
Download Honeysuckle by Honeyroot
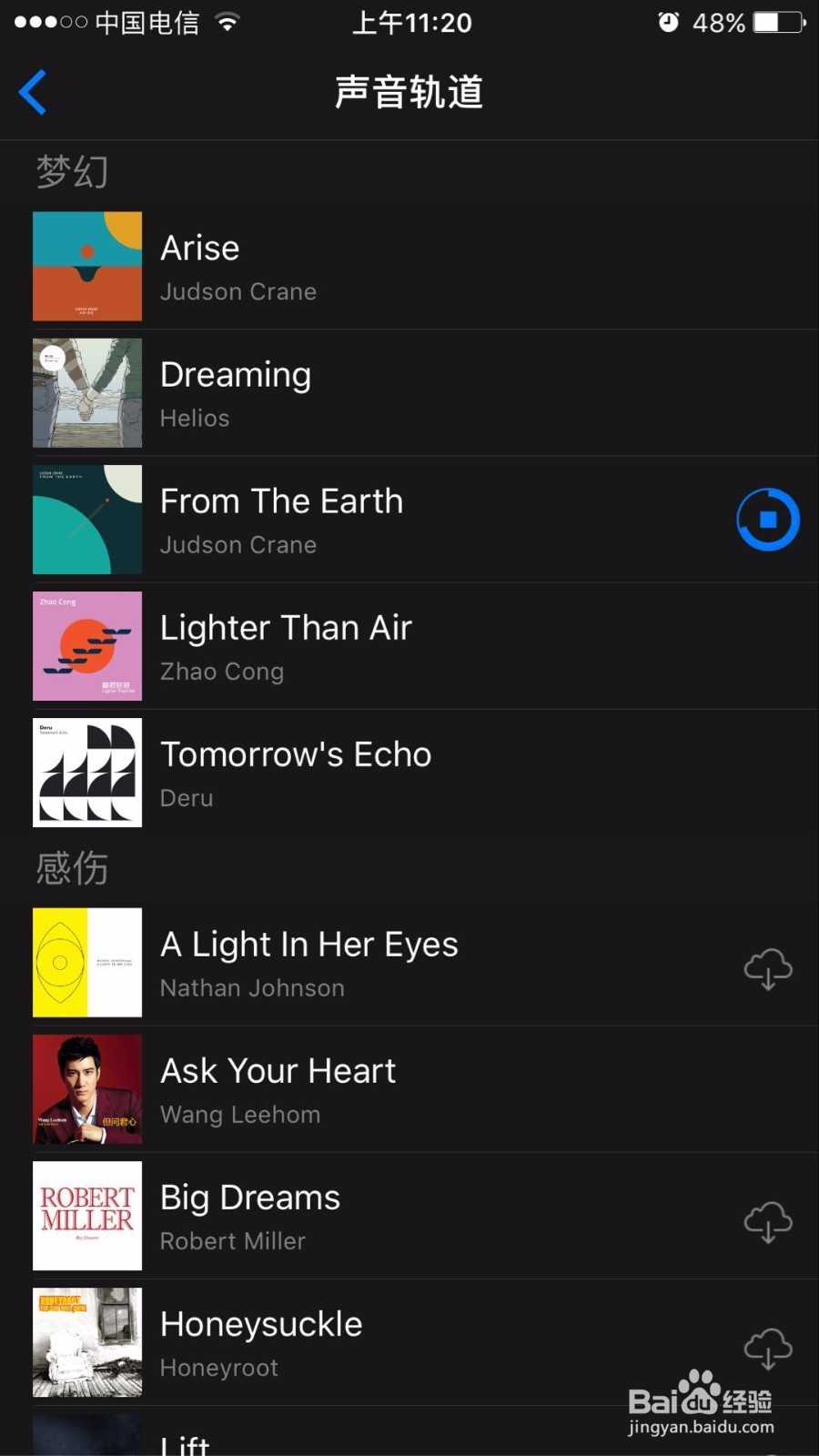tap(767, 1348)
